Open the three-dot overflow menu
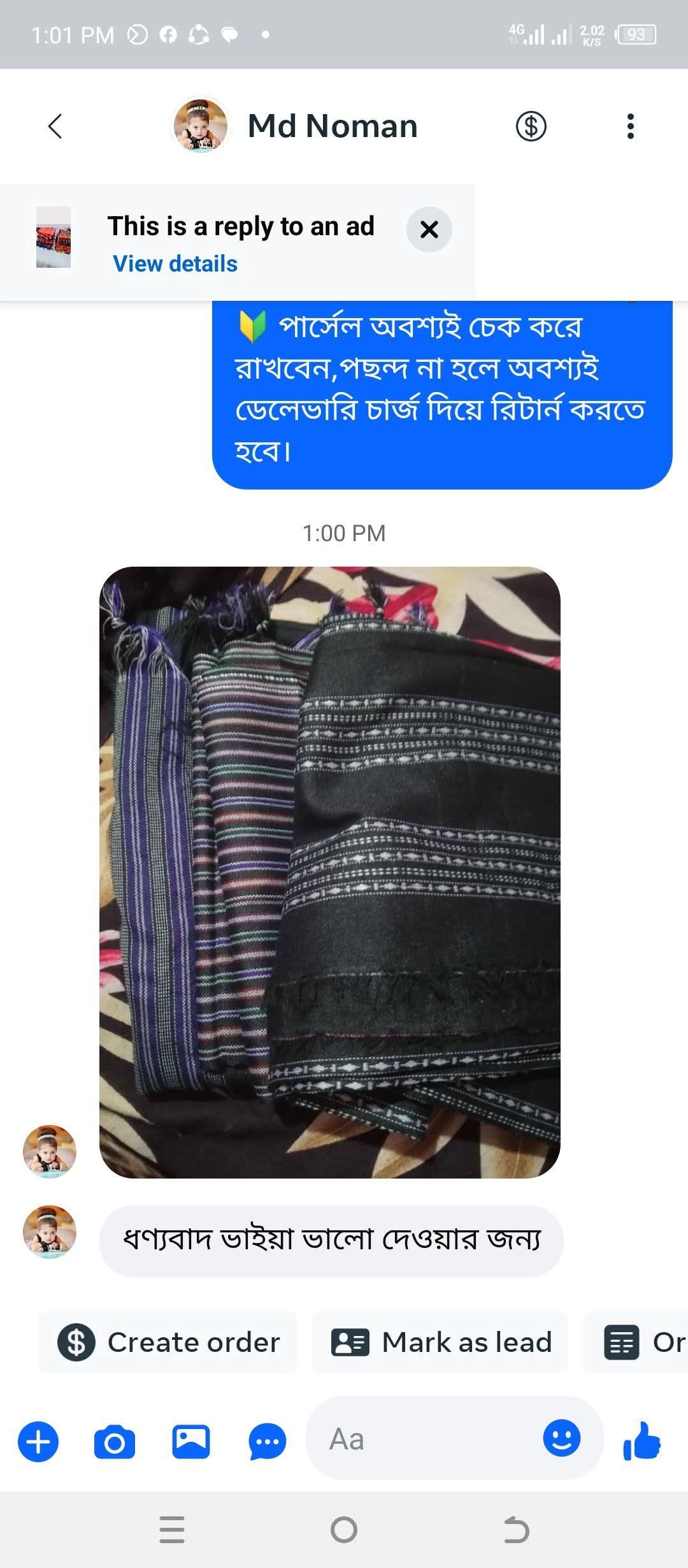This screenshot has height=1568, width=688. pyautogui.click(x=630, y=126)
